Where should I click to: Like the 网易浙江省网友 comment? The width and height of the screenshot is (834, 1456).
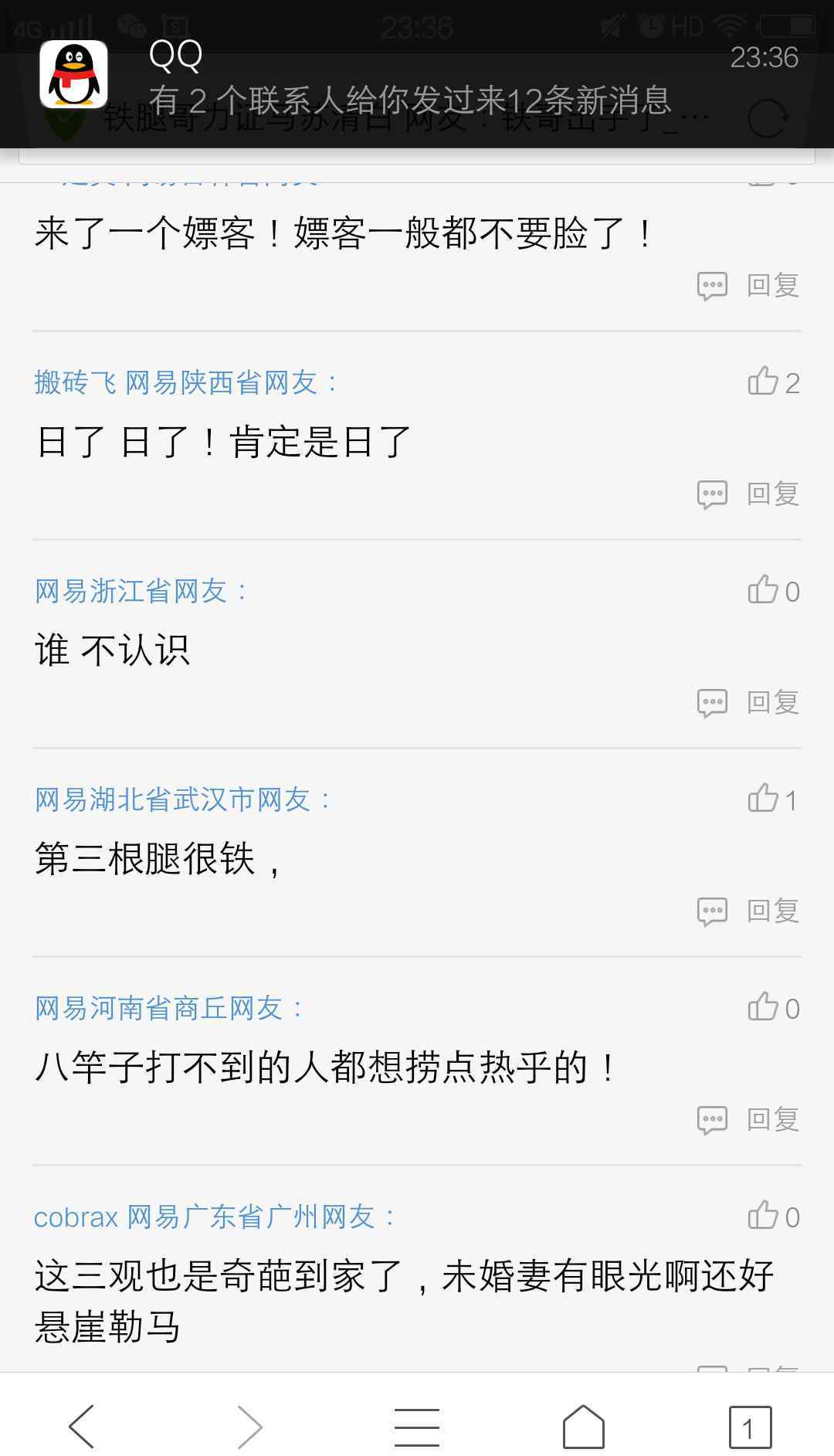pyautogui.click(x=773, y=590)
